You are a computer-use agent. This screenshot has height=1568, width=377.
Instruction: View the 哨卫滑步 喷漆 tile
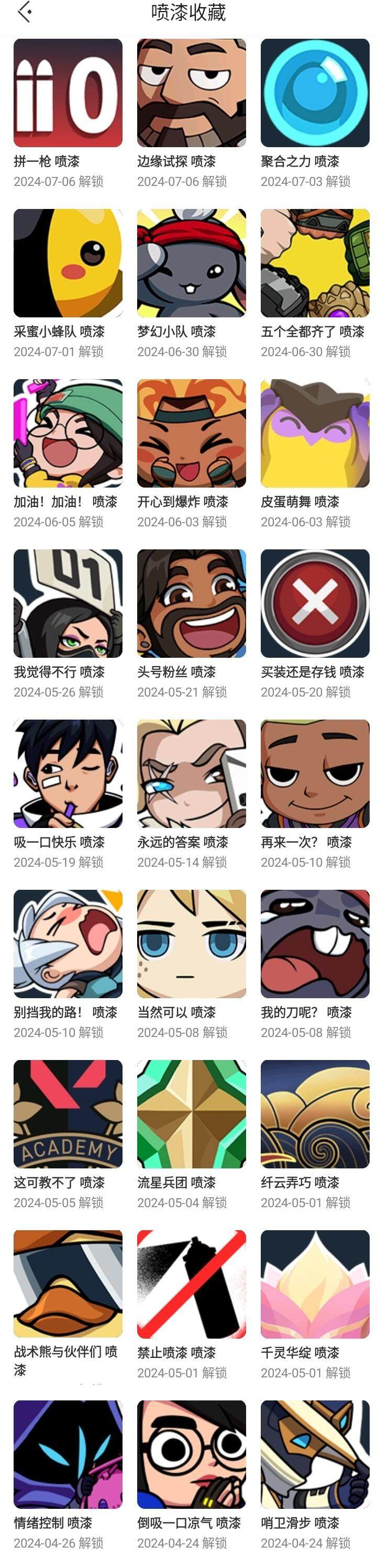(315, 1454)
